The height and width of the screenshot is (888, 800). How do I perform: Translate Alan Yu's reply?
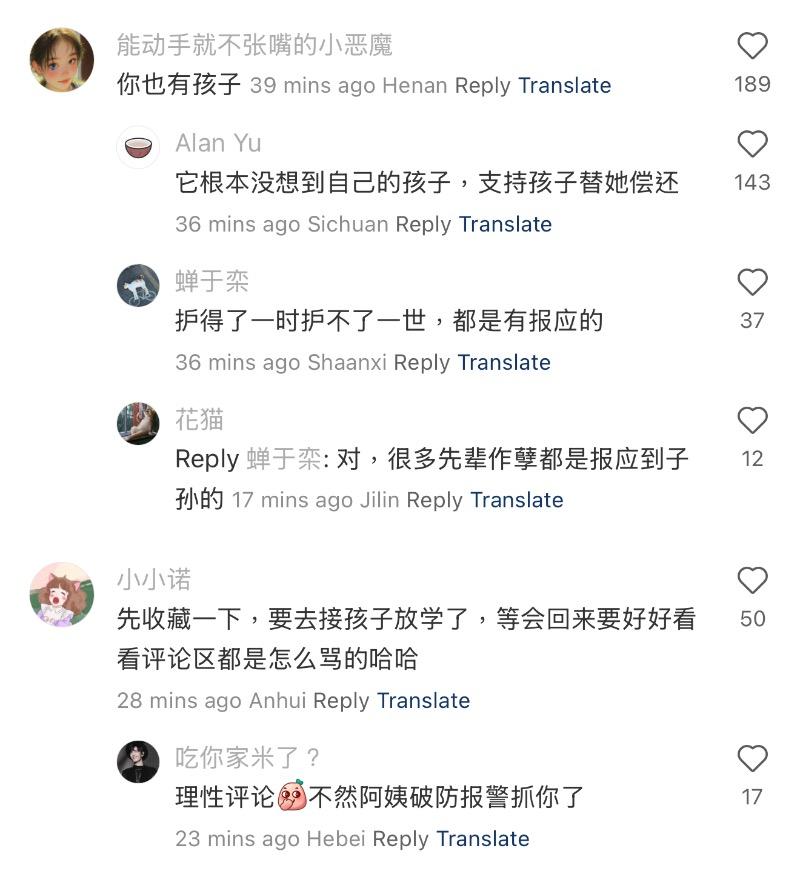[505, 224]
